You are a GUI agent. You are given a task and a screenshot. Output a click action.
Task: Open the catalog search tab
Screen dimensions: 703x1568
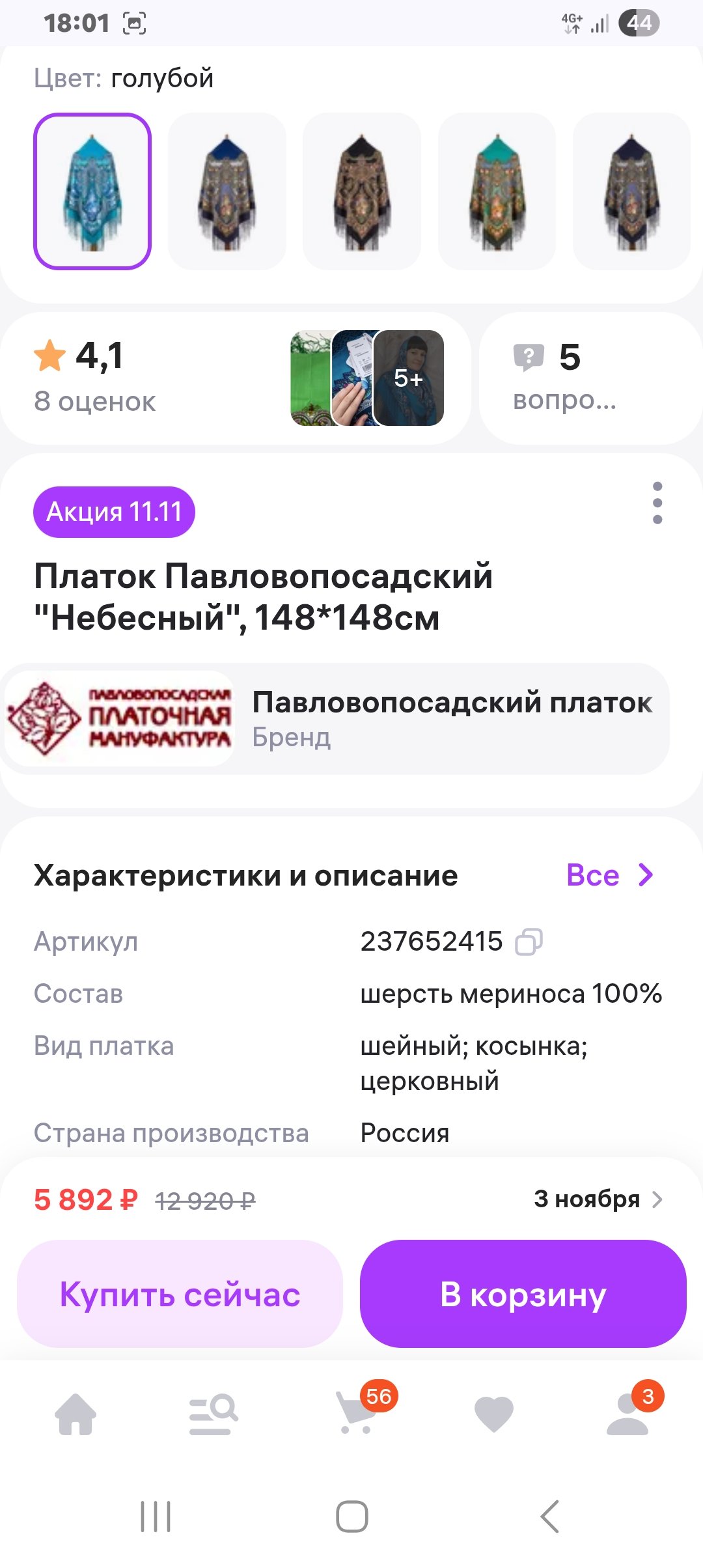(213, 1414)
